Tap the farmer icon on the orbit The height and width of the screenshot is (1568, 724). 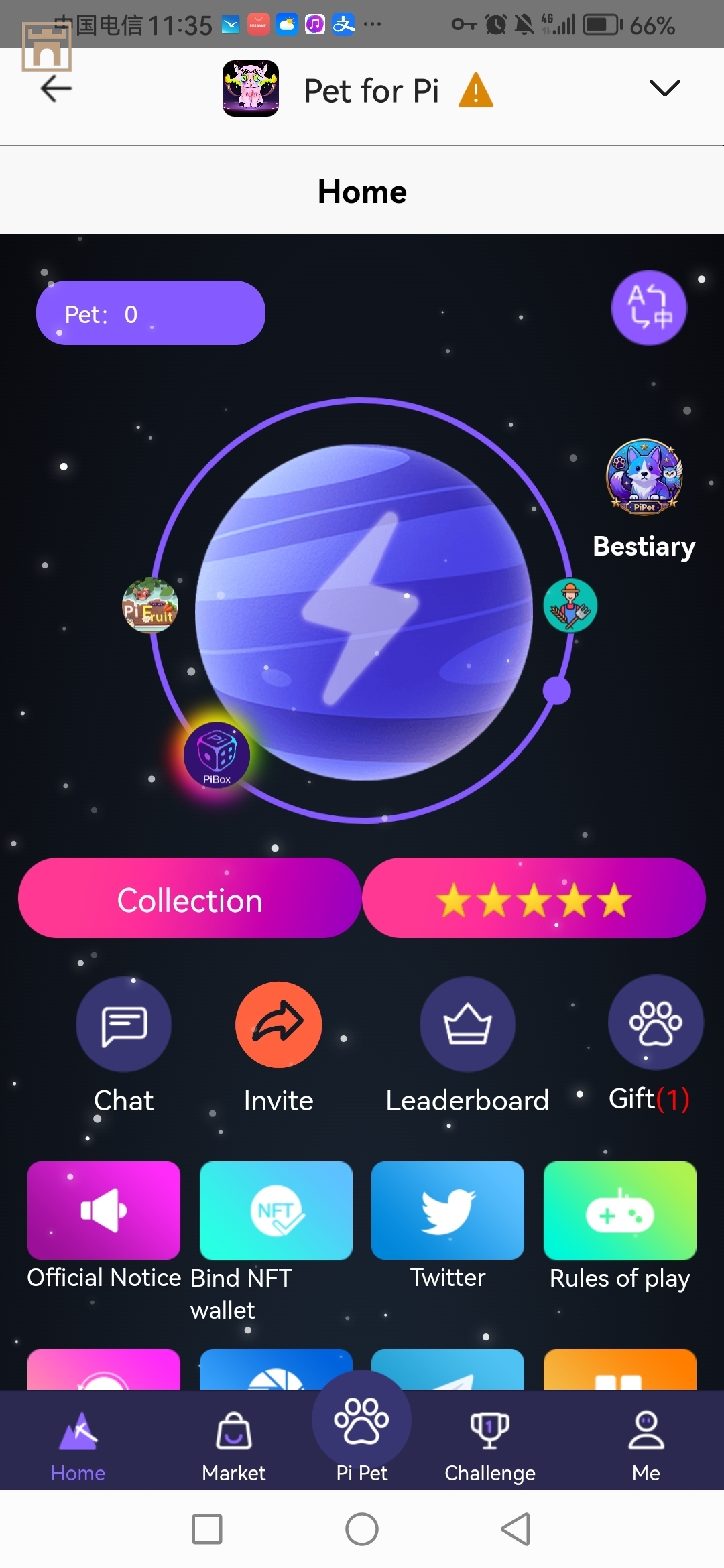pyautogui.click(x=570, y=606)
